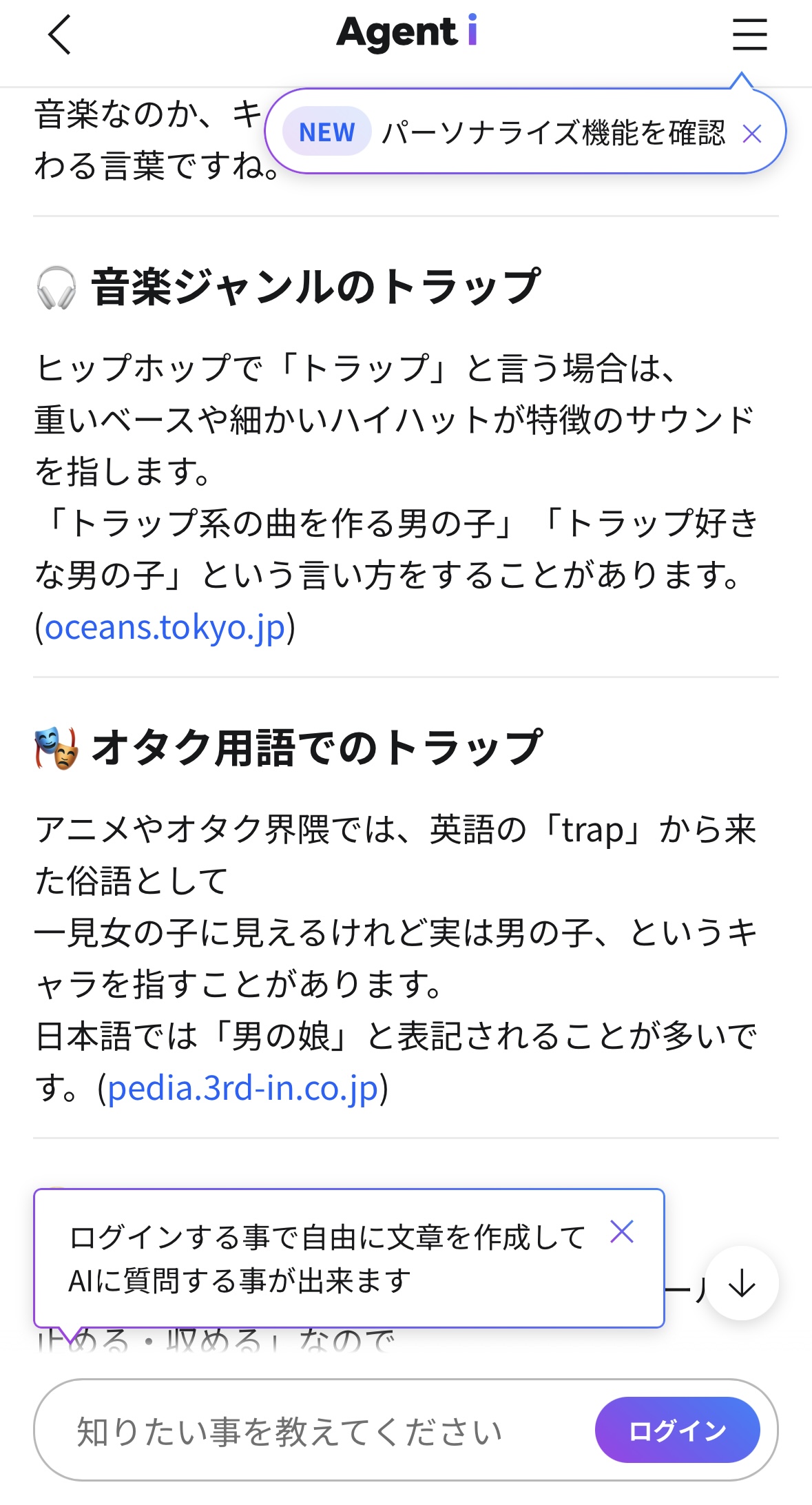Go back using the top-left arrow
This screenshot has width=812, height=1505.
[x=59, y=34]
